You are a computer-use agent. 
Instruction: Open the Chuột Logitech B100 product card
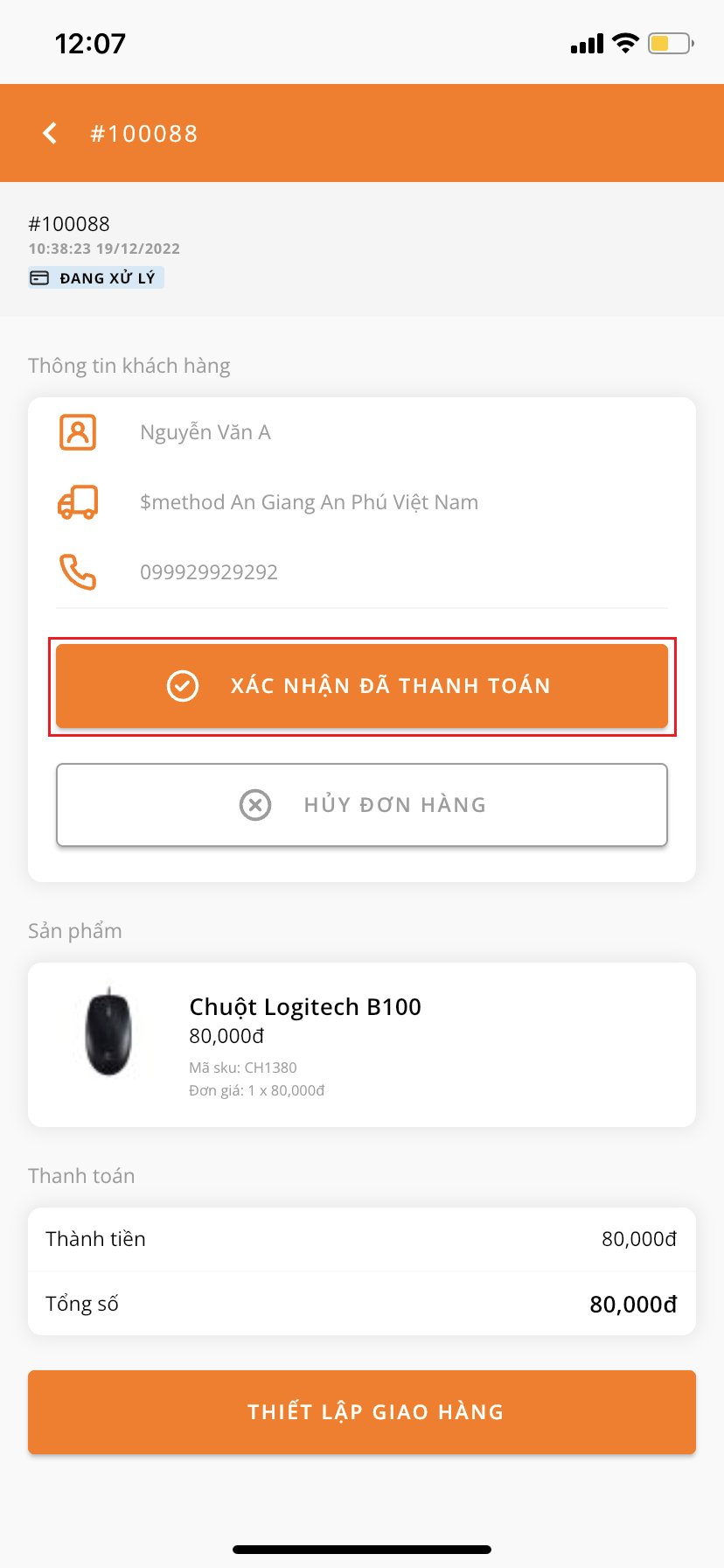(362, 1045)
